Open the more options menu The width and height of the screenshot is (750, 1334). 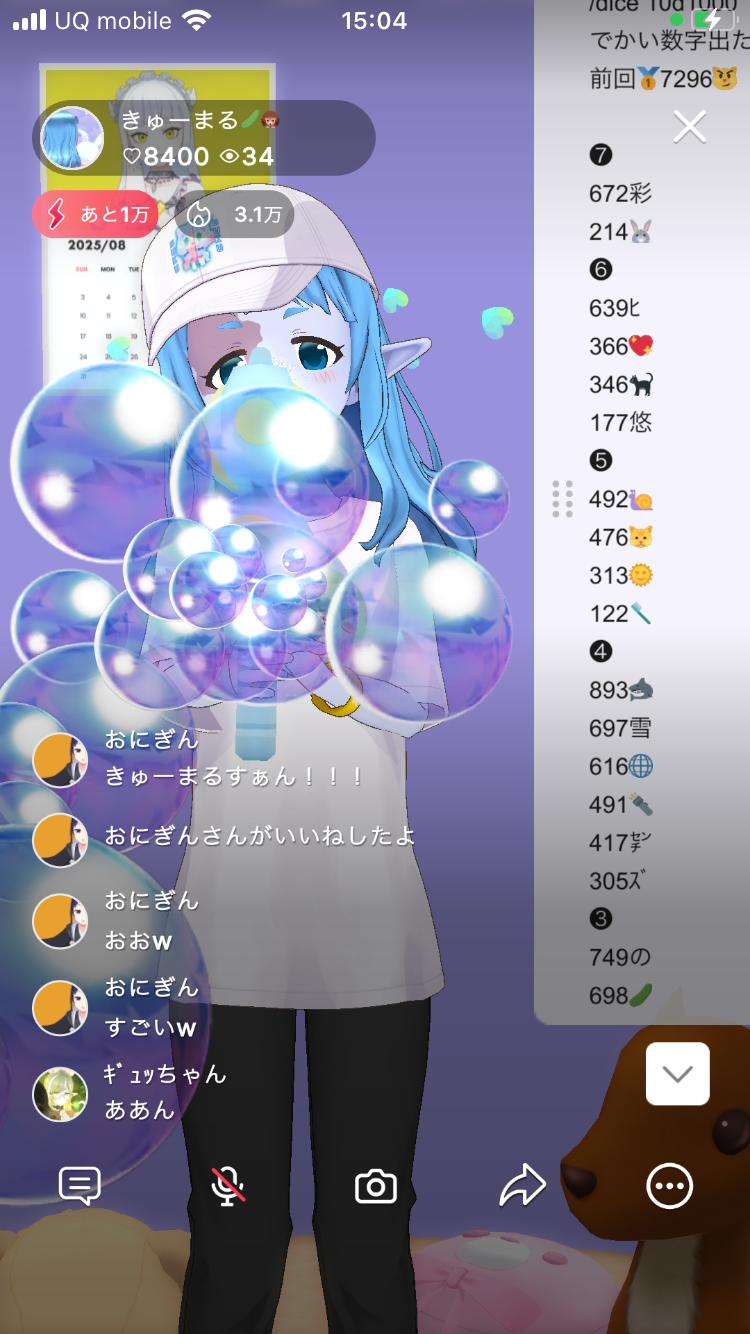tap(669, 1186)
